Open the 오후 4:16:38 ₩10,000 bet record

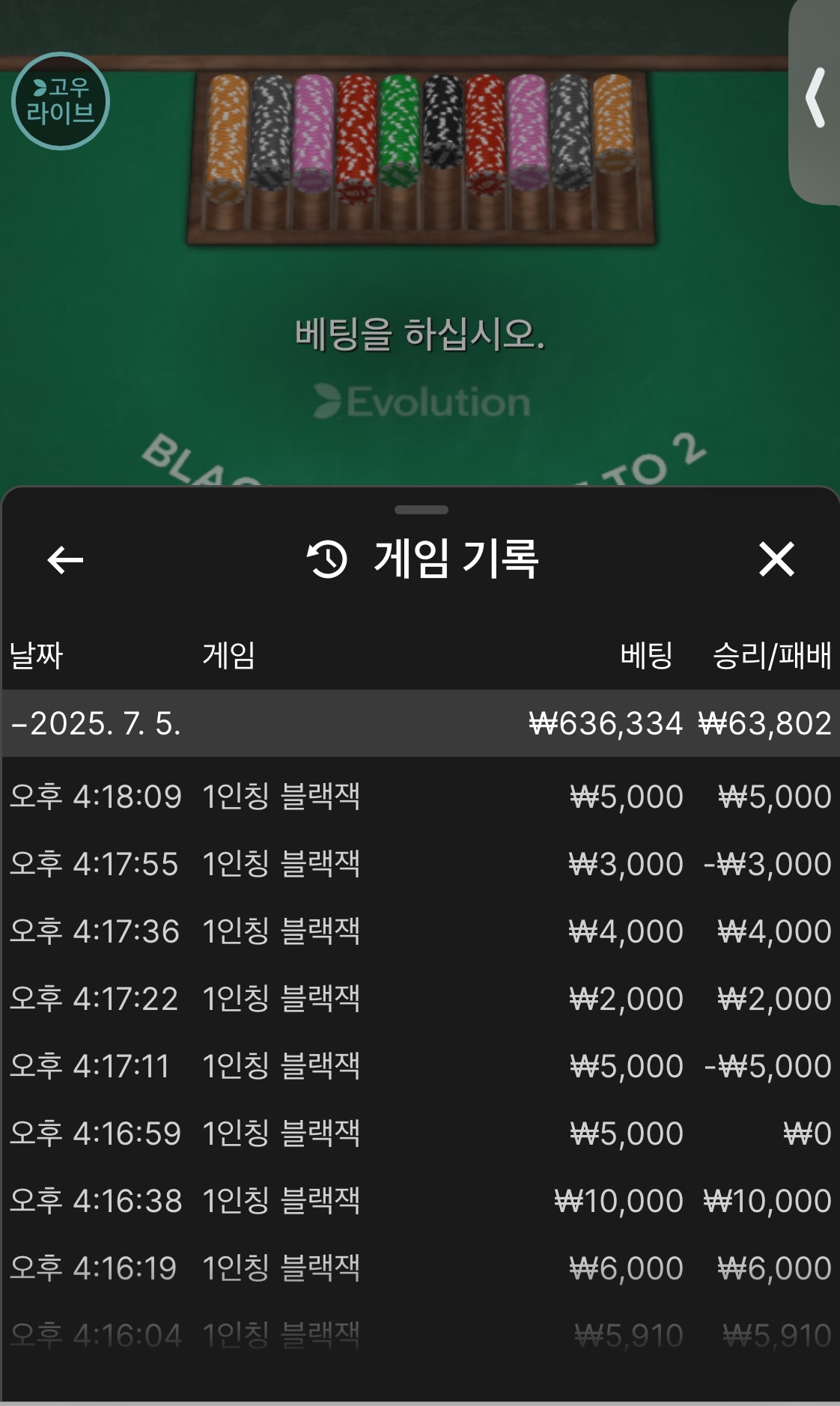click(419, 1200)
